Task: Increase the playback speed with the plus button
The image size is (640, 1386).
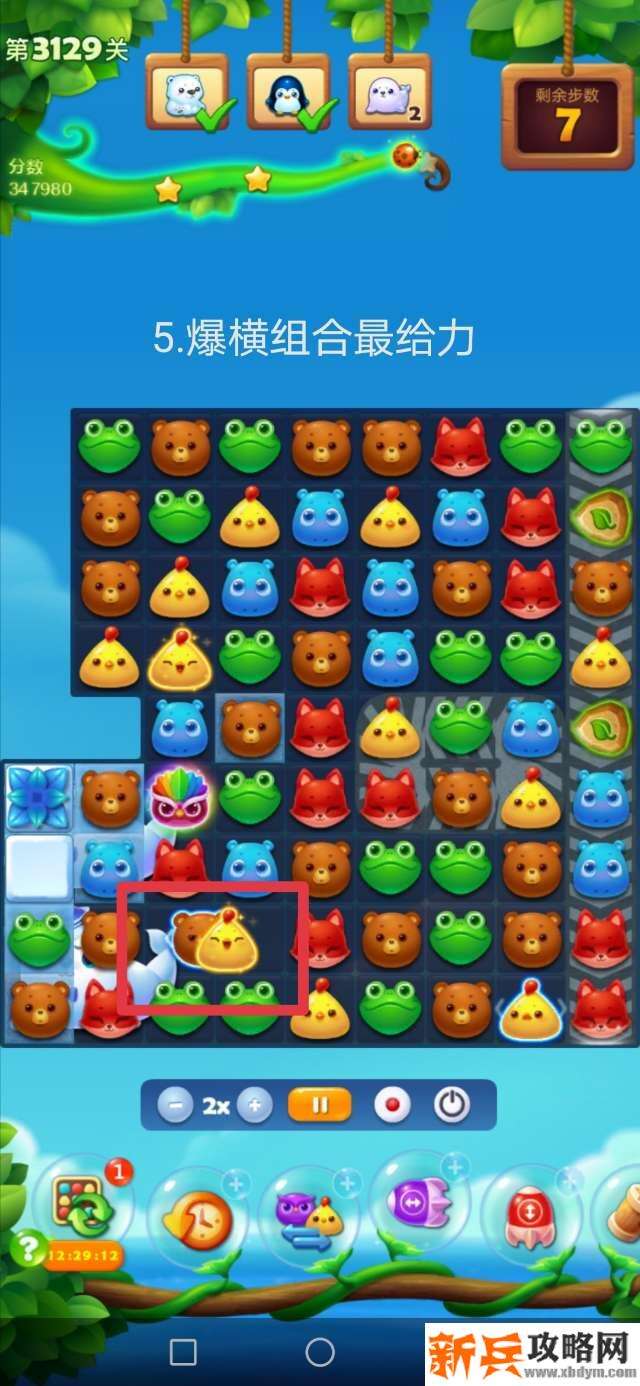Action: tap(255, 1105)
